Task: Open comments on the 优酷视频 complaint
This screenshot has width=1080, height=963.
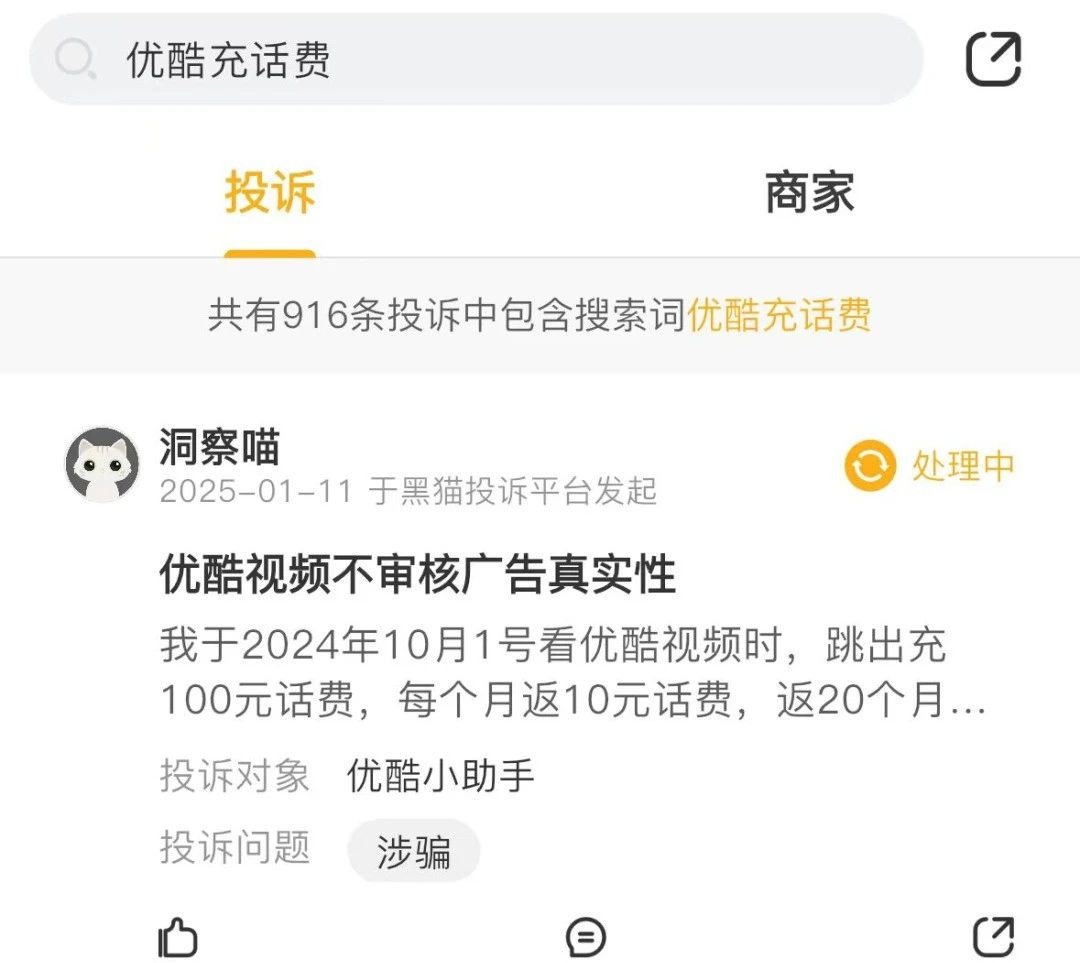Action: [585, 937]
